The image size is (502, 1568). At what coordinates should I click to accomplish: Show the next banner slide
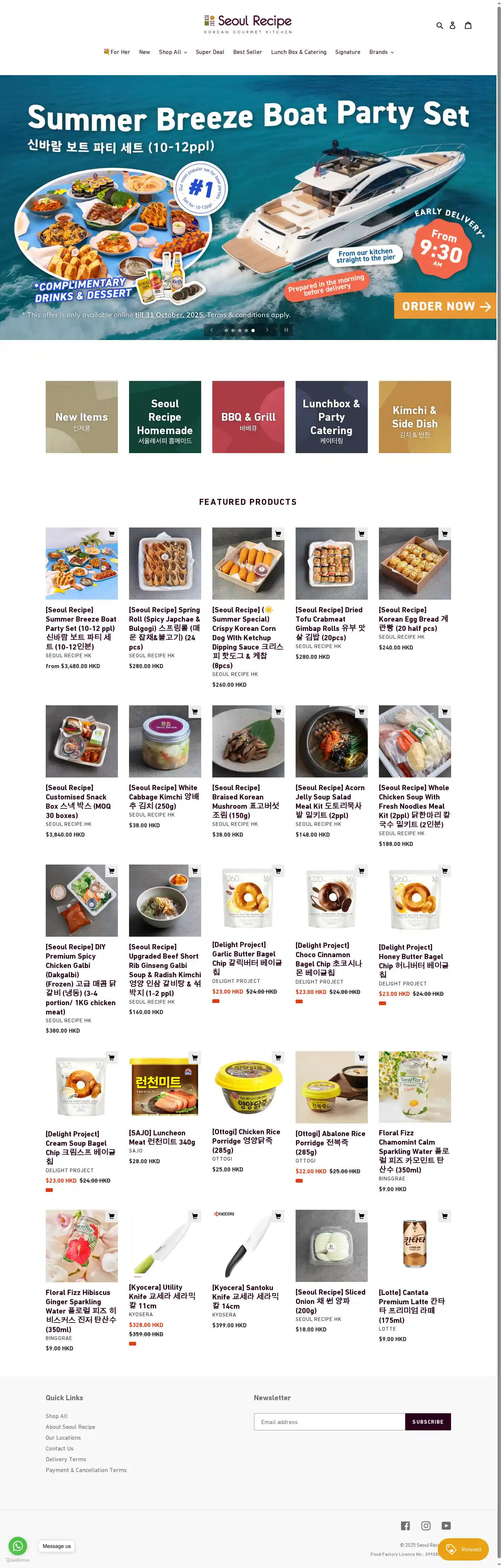[x=267, y=330]
